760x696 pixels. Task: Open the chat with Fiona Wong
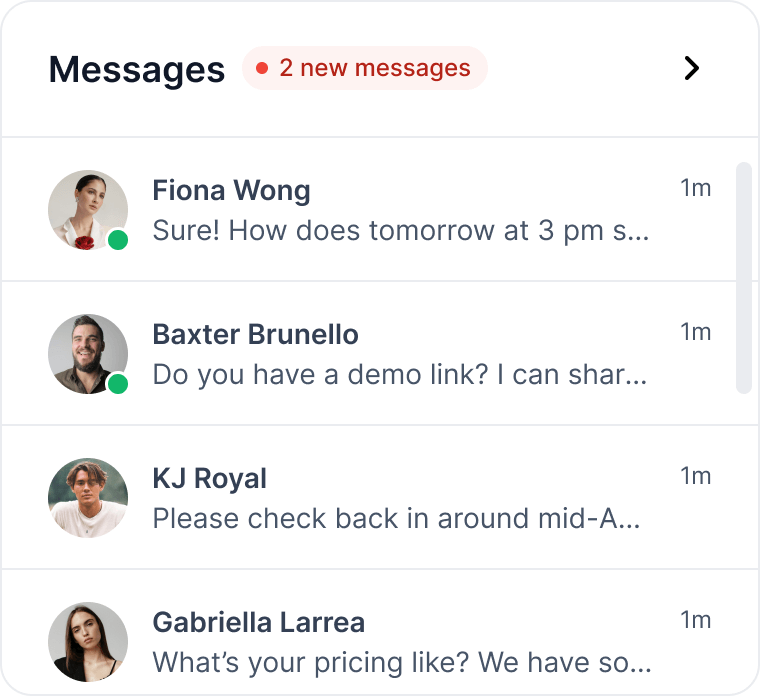(400, 210)
